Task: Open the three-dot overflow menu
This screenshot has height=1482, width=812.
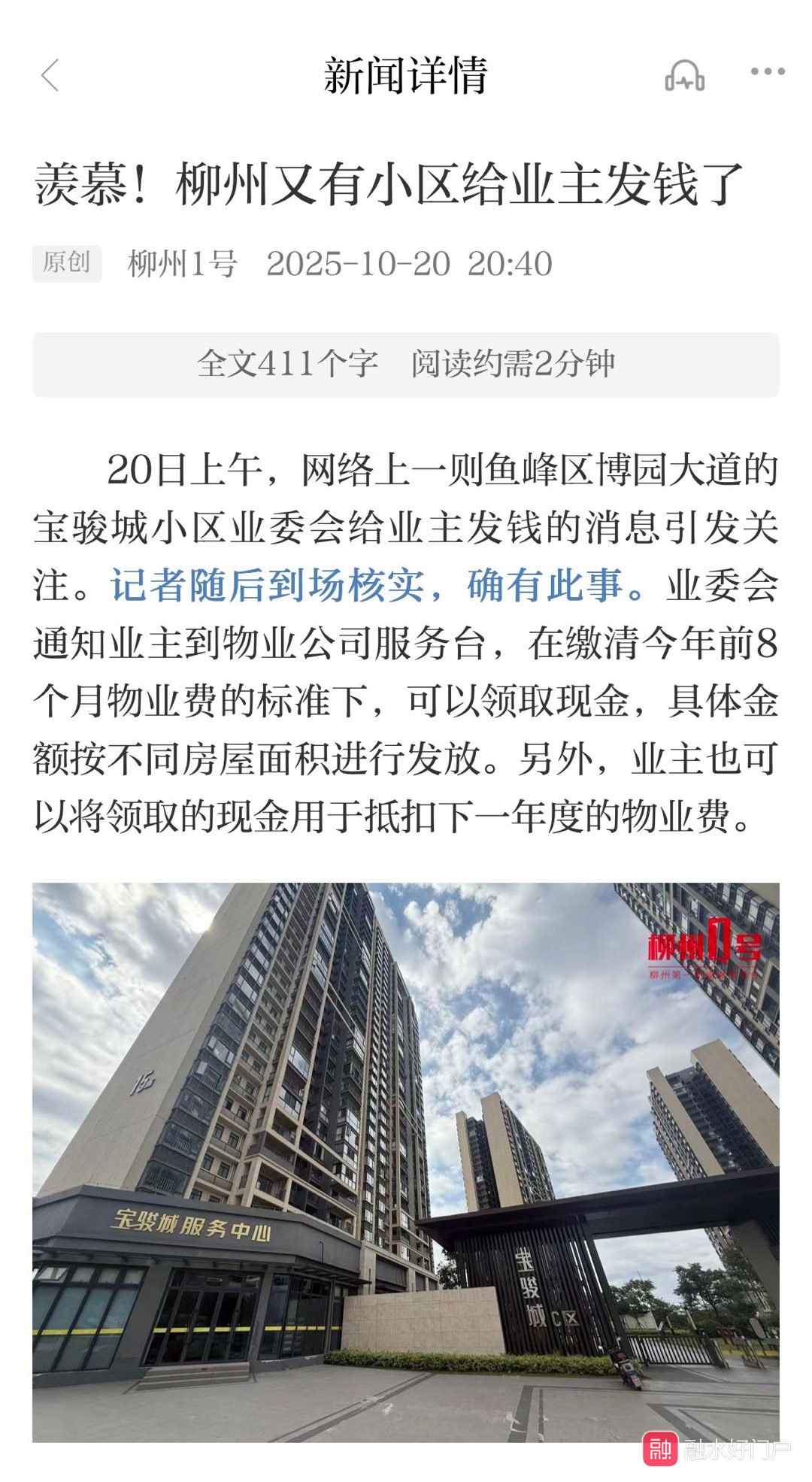Action: click(767, 72)
